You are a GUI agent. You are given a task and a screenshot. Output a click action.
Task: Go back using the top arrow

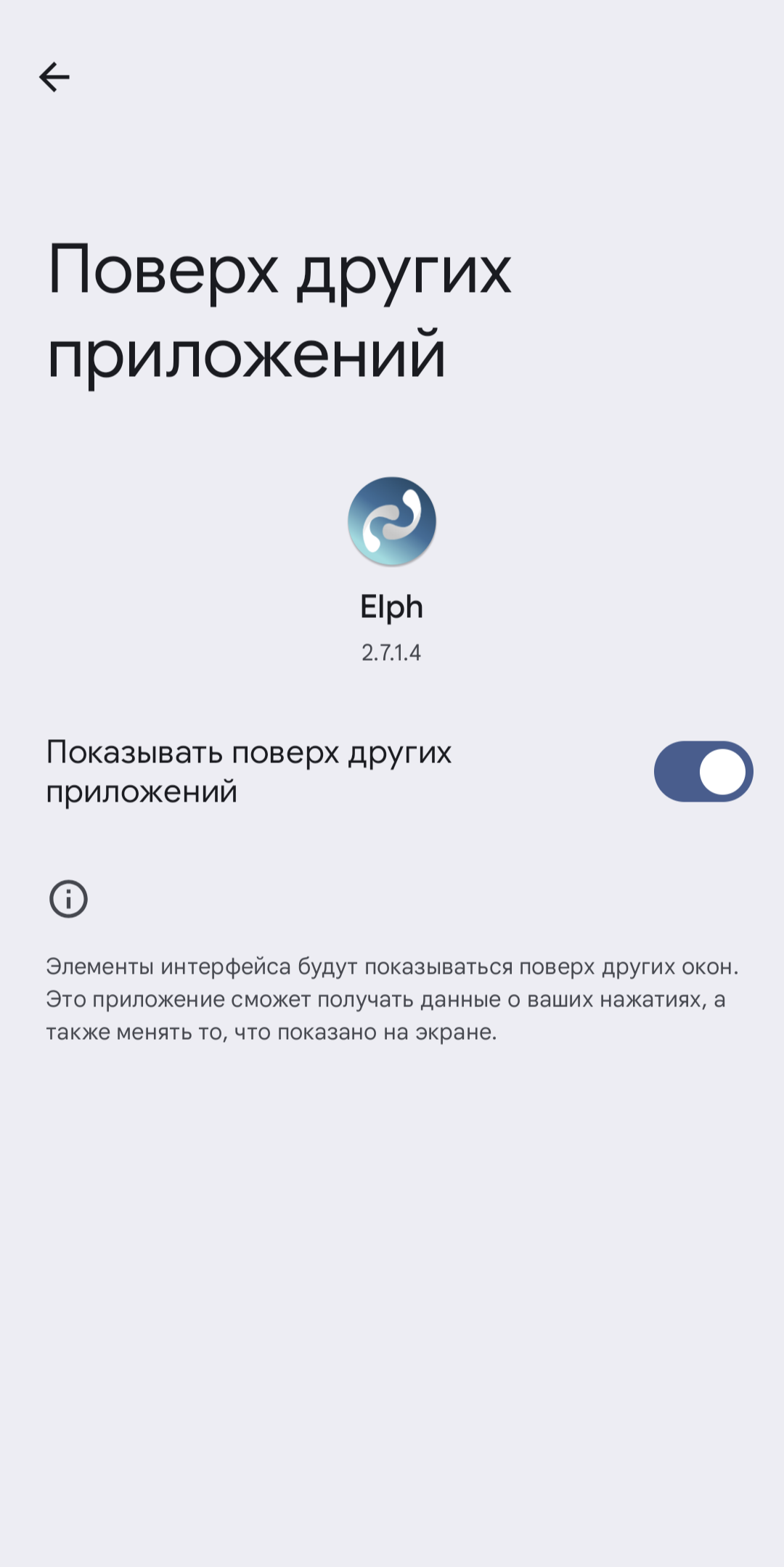click(x=54, y=77)
